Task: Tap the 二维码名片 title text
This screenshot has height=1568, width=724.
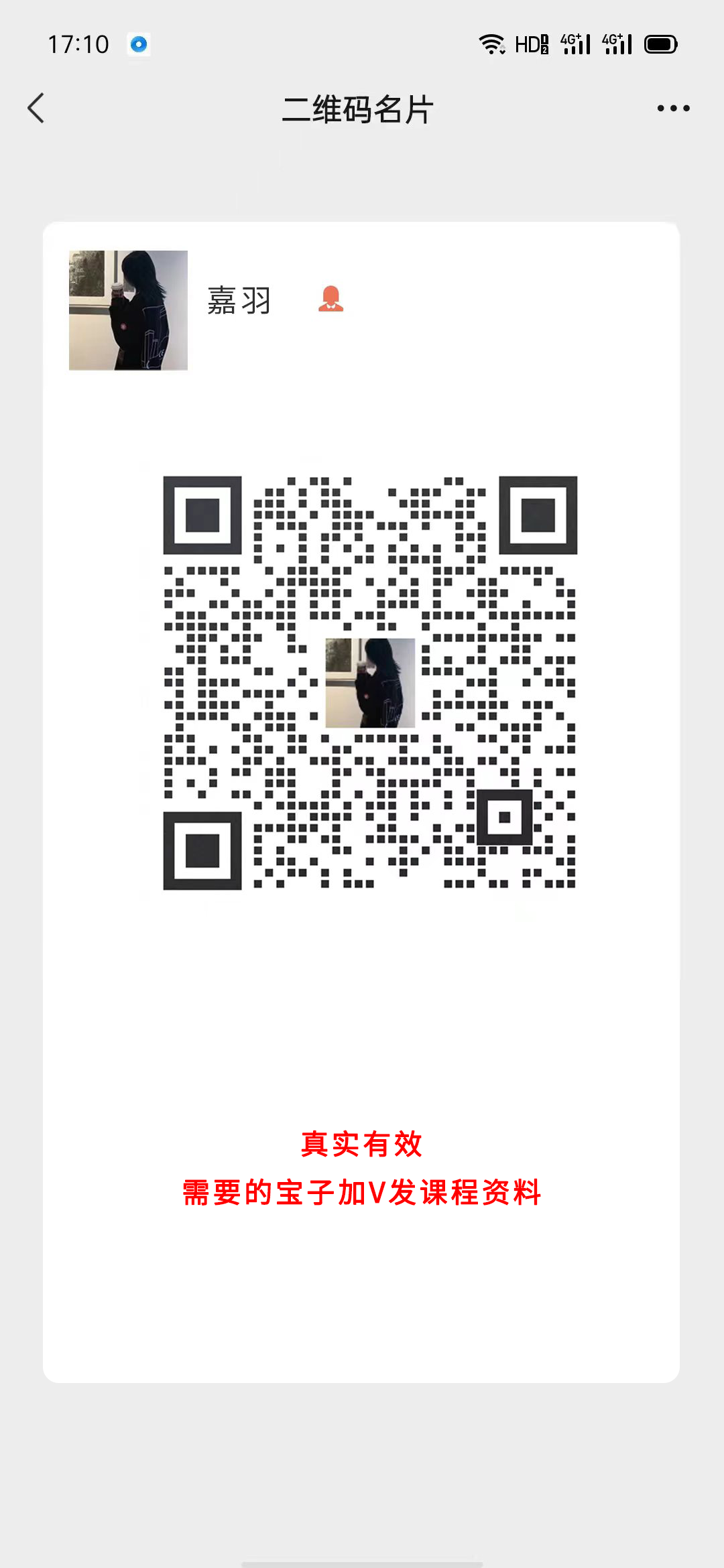Action: click(x=358, y=107)
